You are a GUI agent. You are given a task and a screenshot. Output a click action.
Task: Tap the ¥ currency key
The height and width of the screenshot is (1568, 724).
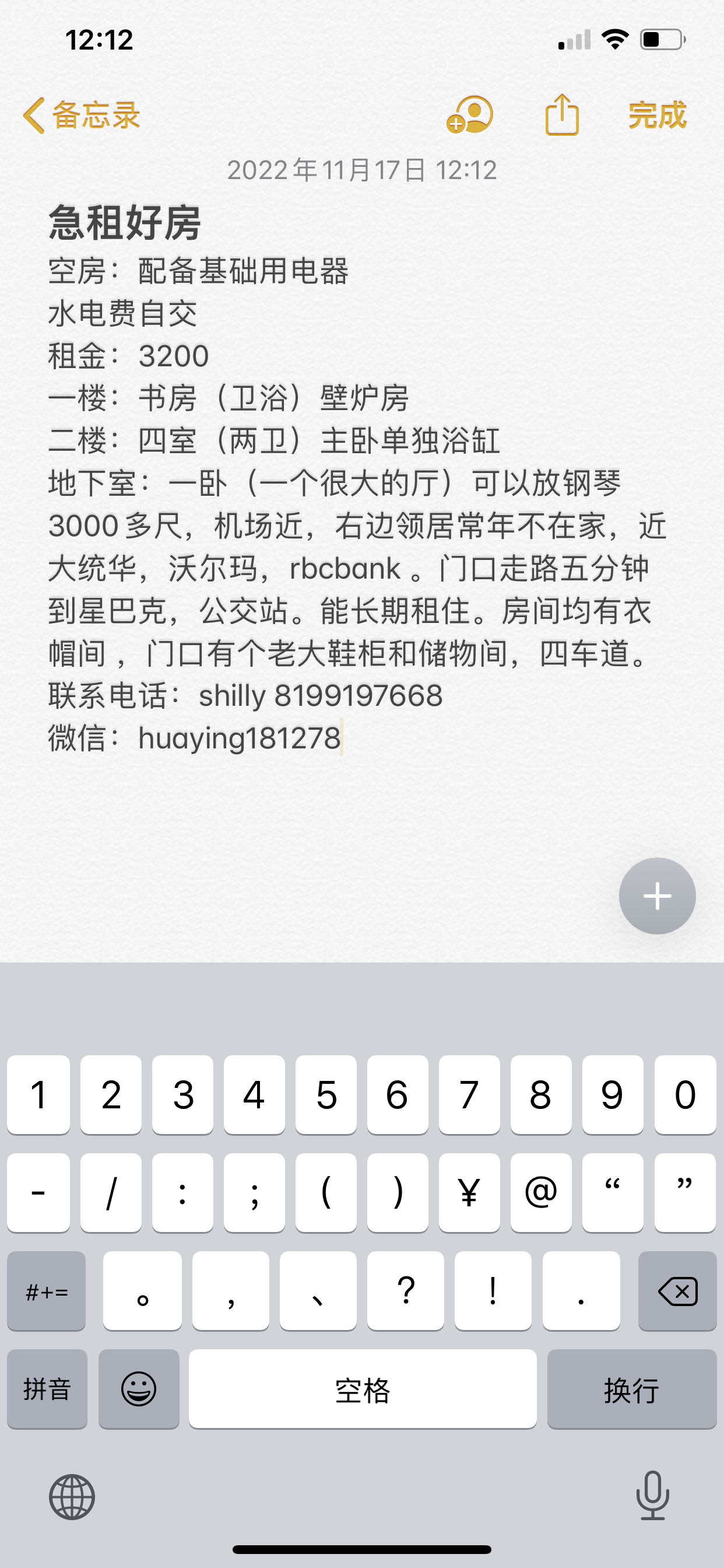click(x=469, y=1192)
